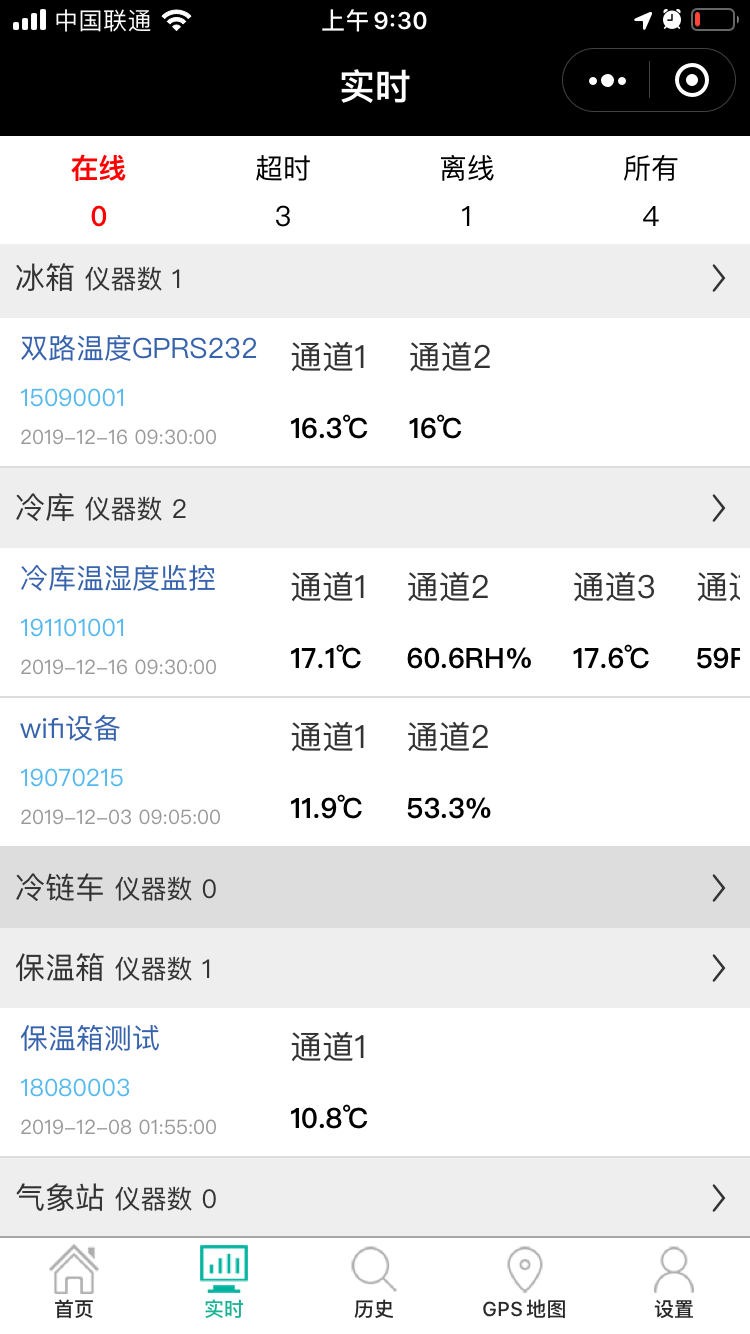Expand the 气象站 group

tap(374, 1198)
